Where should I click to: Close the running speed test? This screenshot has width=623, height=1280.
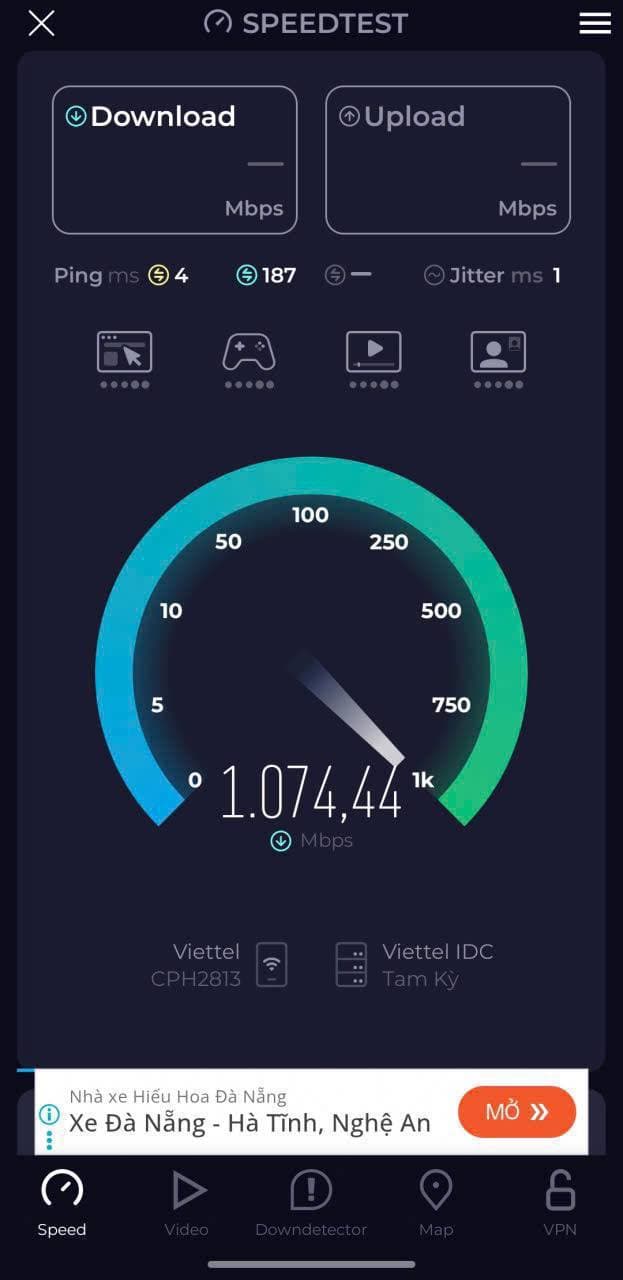[41, 23]
